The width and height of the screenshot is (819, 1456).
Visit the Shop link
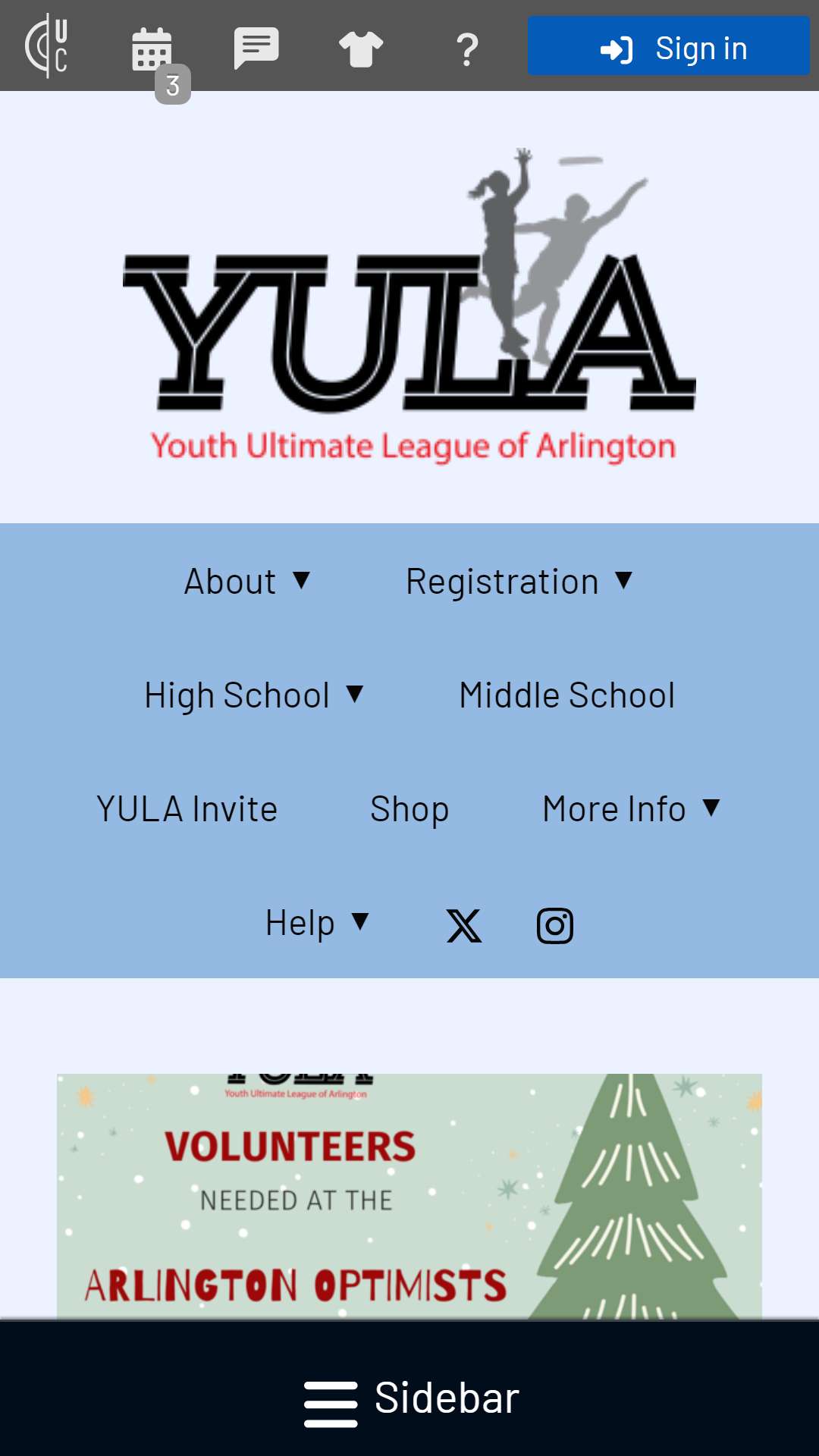click(x=409, y=809)
